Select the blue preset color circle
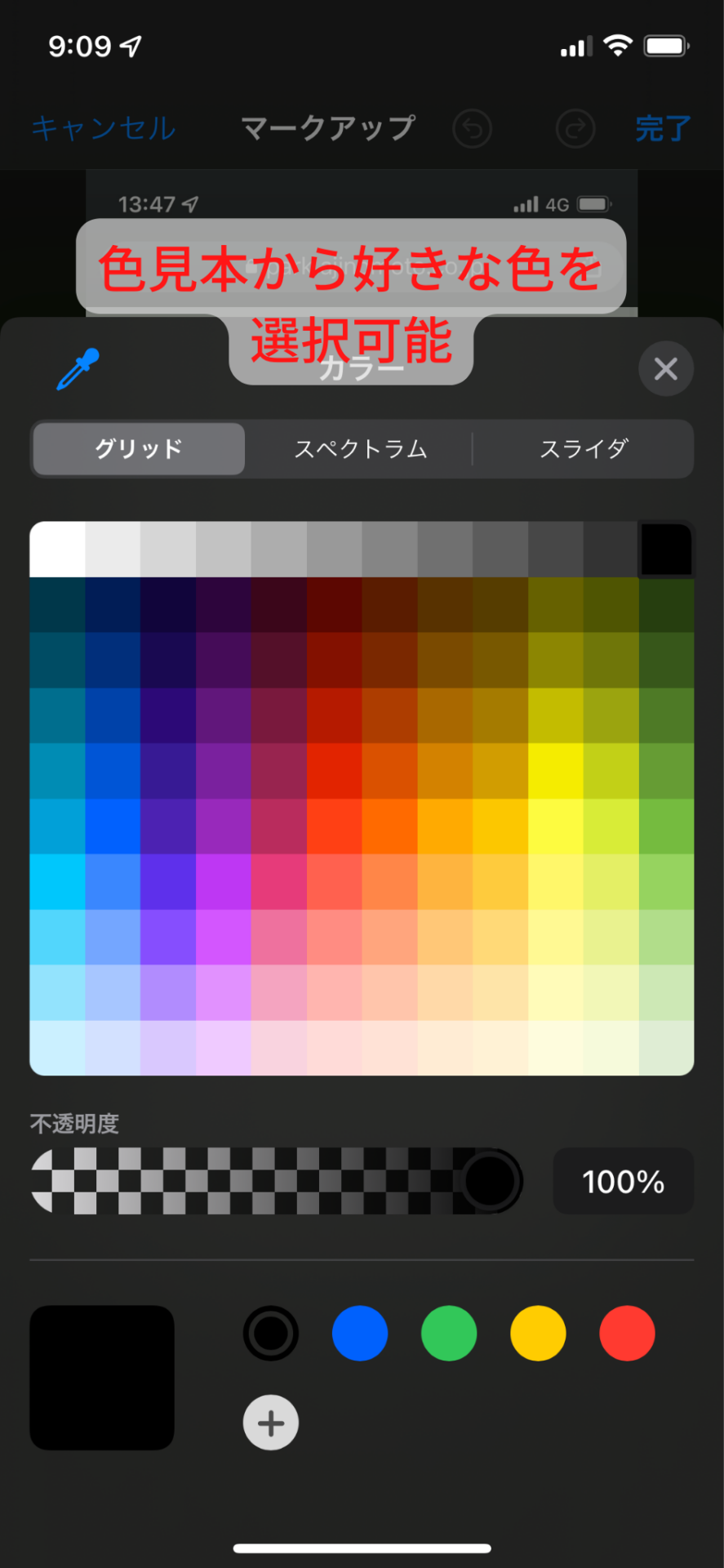Screen dimensions: 724x1568 [x=360, y=1333]
